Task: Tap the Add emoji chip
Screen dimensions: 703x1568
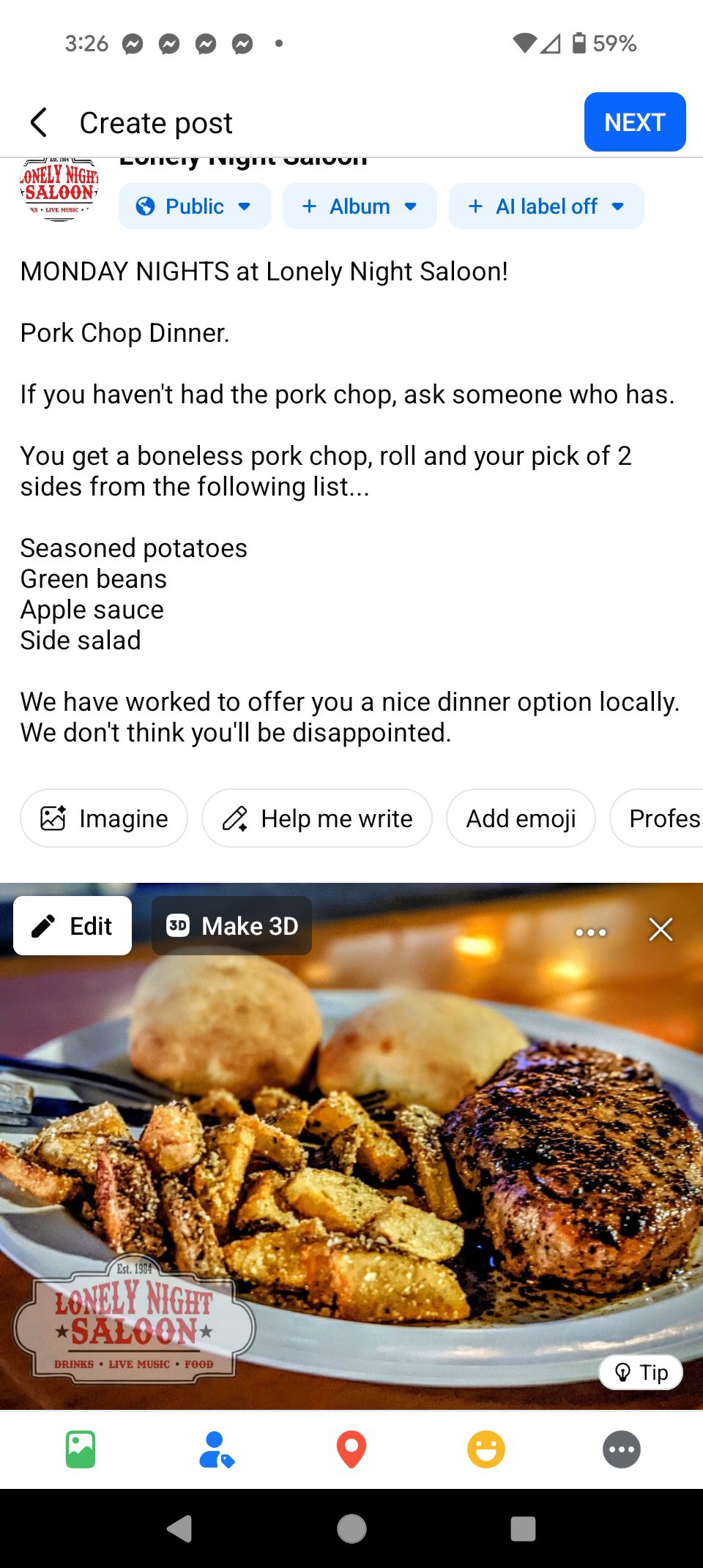Action: [521, 818]
